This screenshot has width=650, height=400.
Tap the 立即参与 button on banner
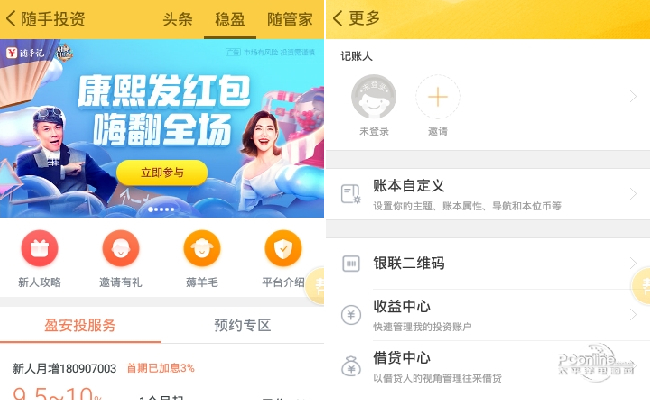(x=162, y=172)
